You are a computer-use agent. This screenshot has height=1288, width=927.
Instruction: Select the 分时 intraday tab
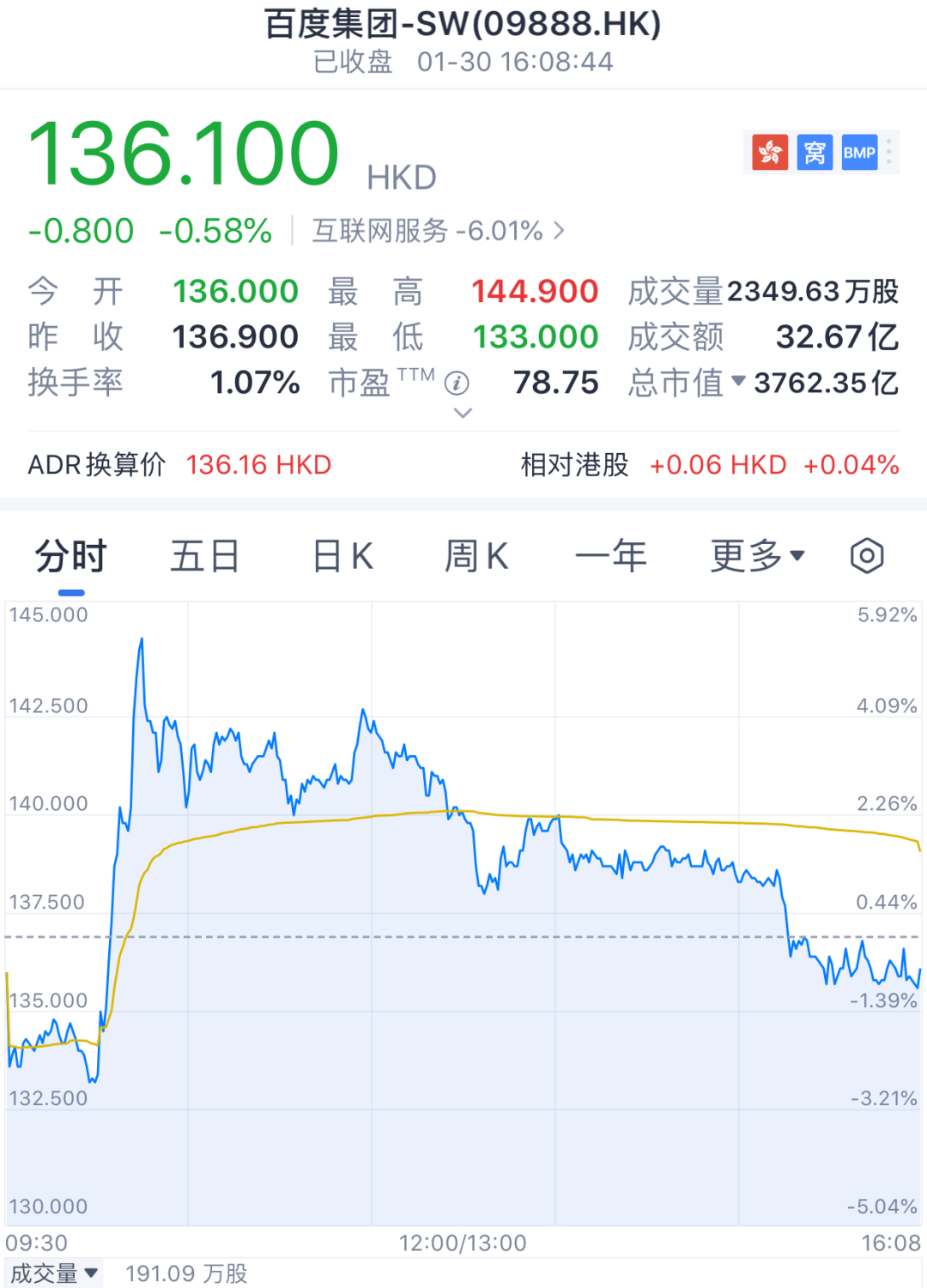click(x=71, y=556)
